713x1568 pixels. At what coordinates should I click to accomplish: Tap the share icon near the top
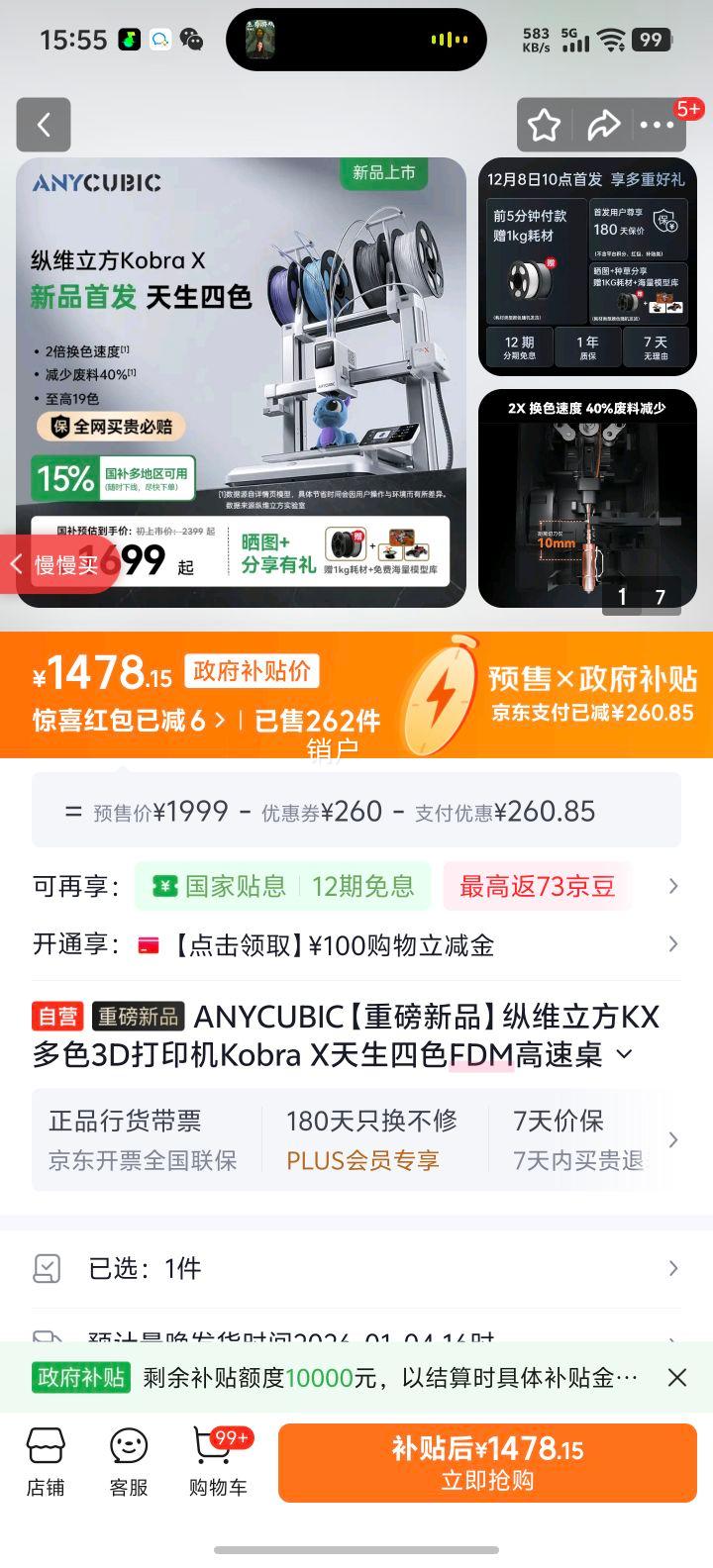tap(605, 125)
